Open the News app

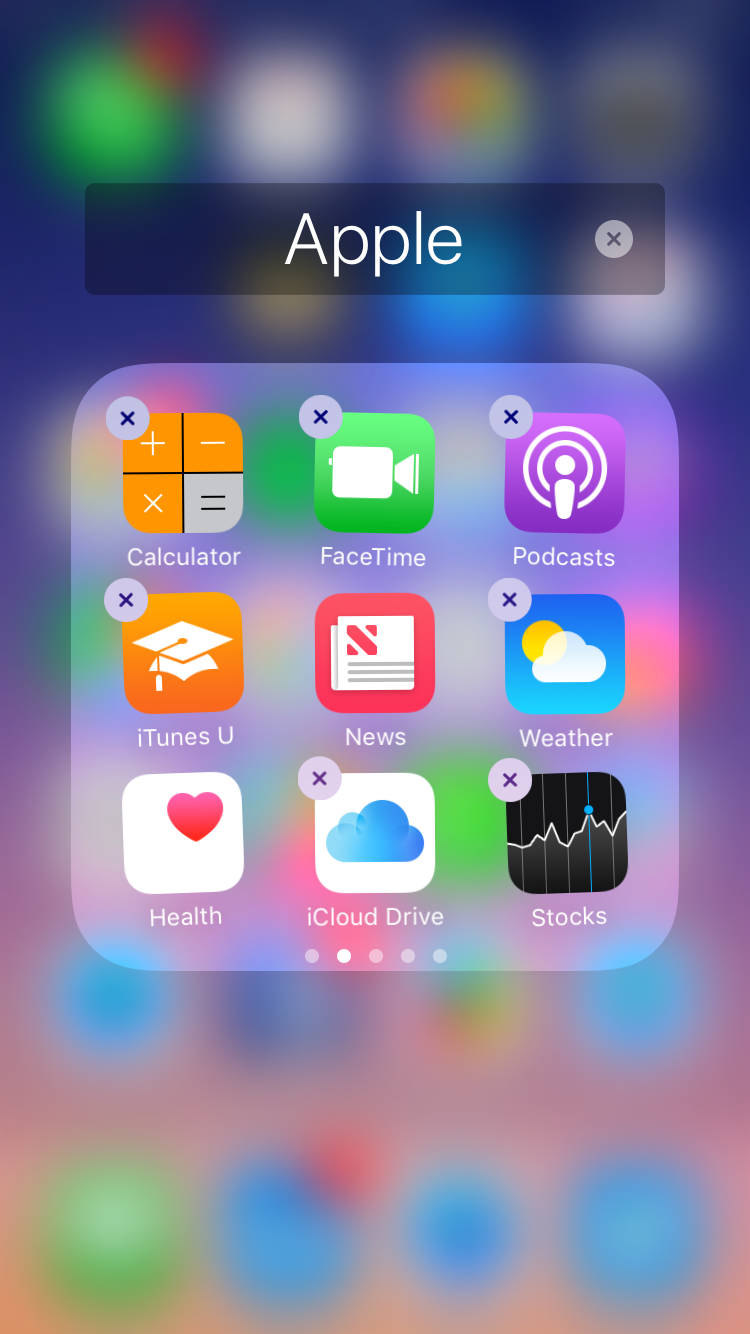pyautogui.click(x=374, y=652)
